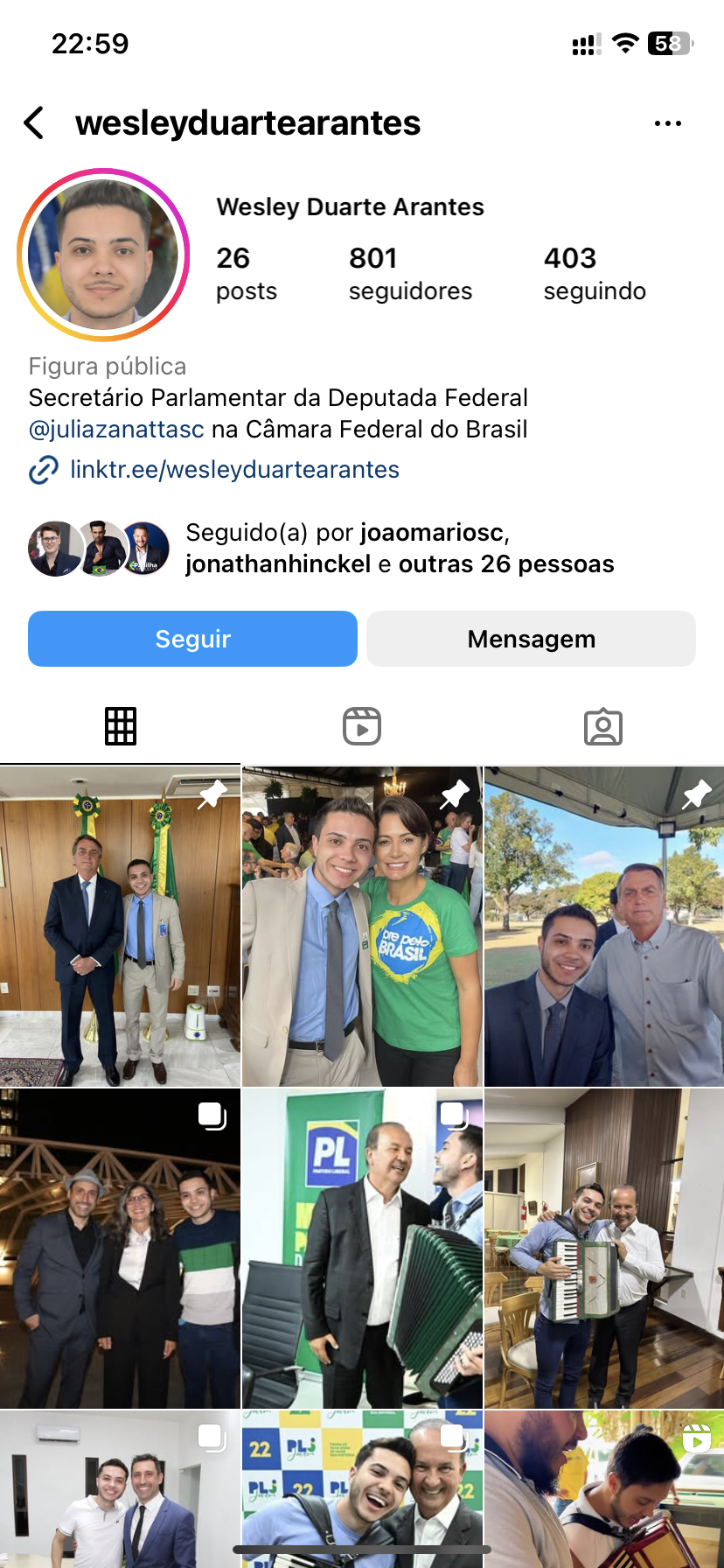This screenshot has width=724, height=1568.
Task: Open the @juliazanattasc mention in bio
Action: click(116, 430)
